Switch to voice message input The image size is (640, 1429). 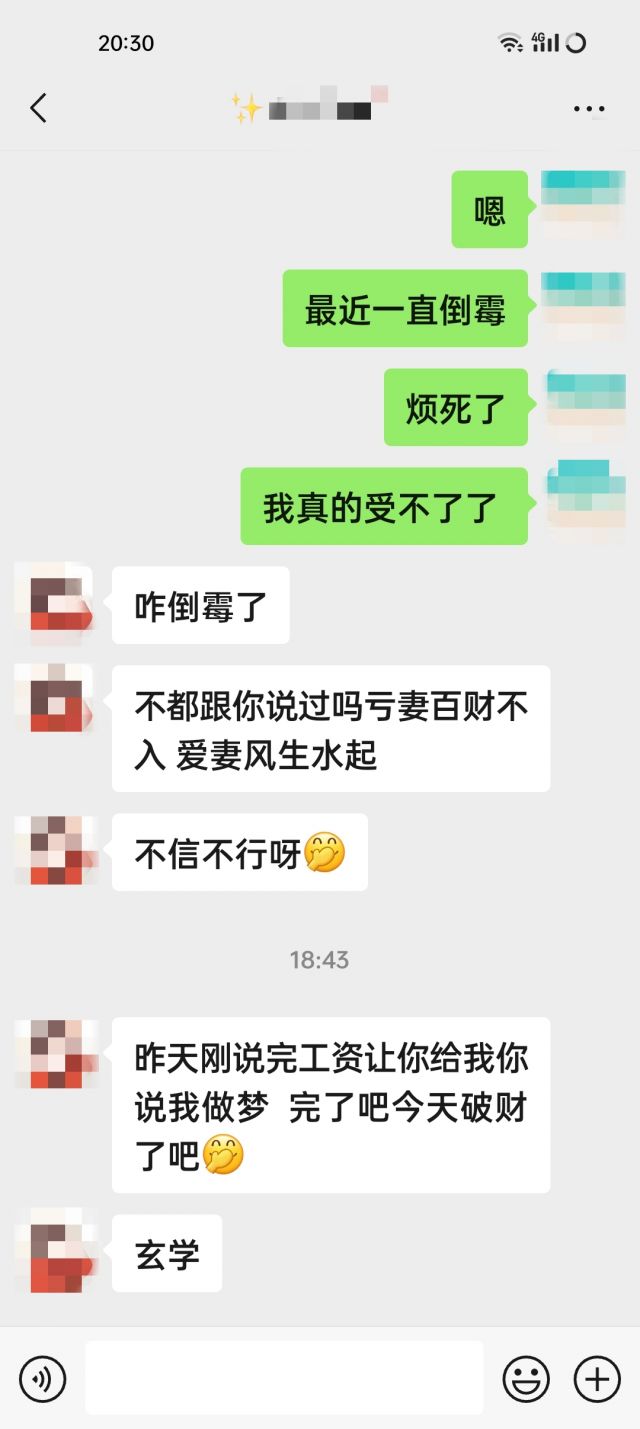tap(42, 1379)
